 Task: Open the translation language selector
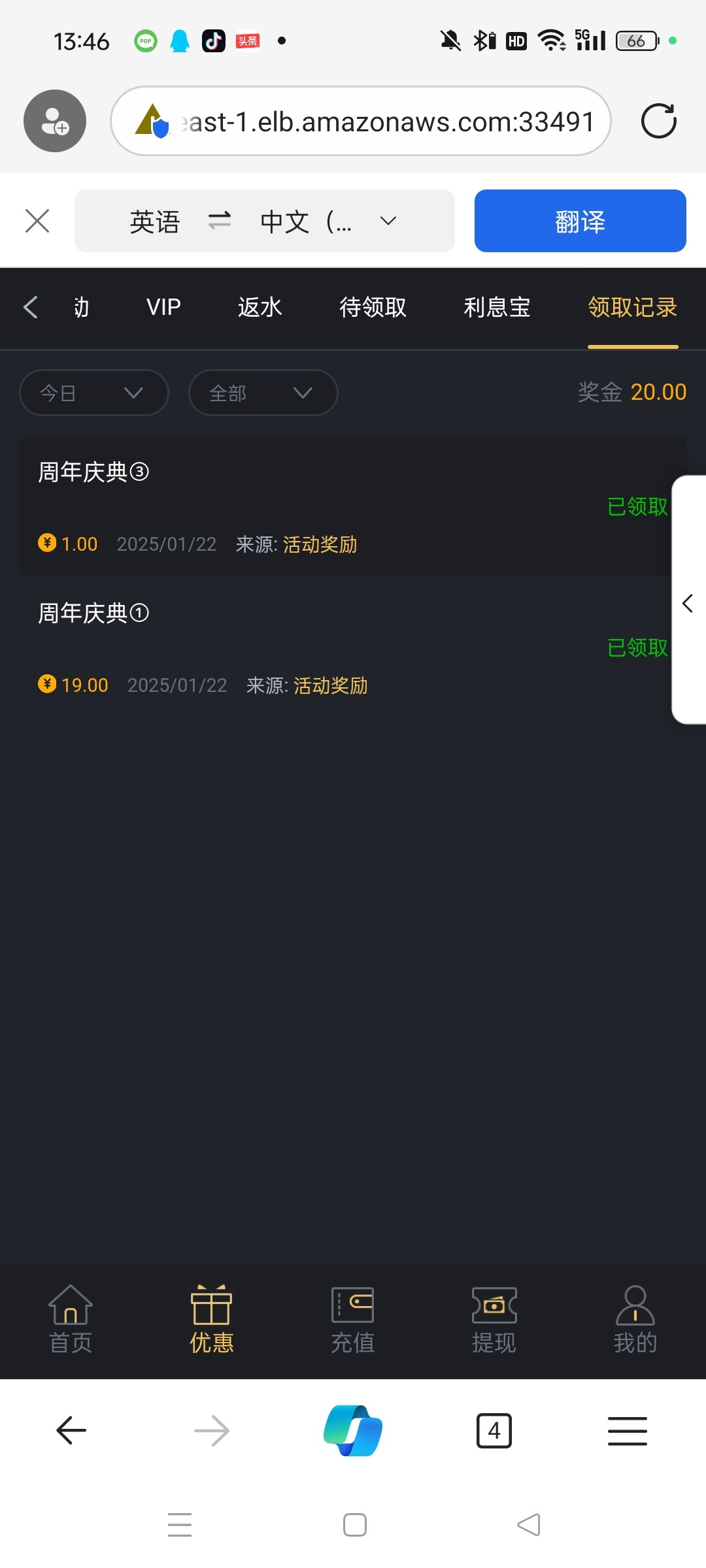265,221
